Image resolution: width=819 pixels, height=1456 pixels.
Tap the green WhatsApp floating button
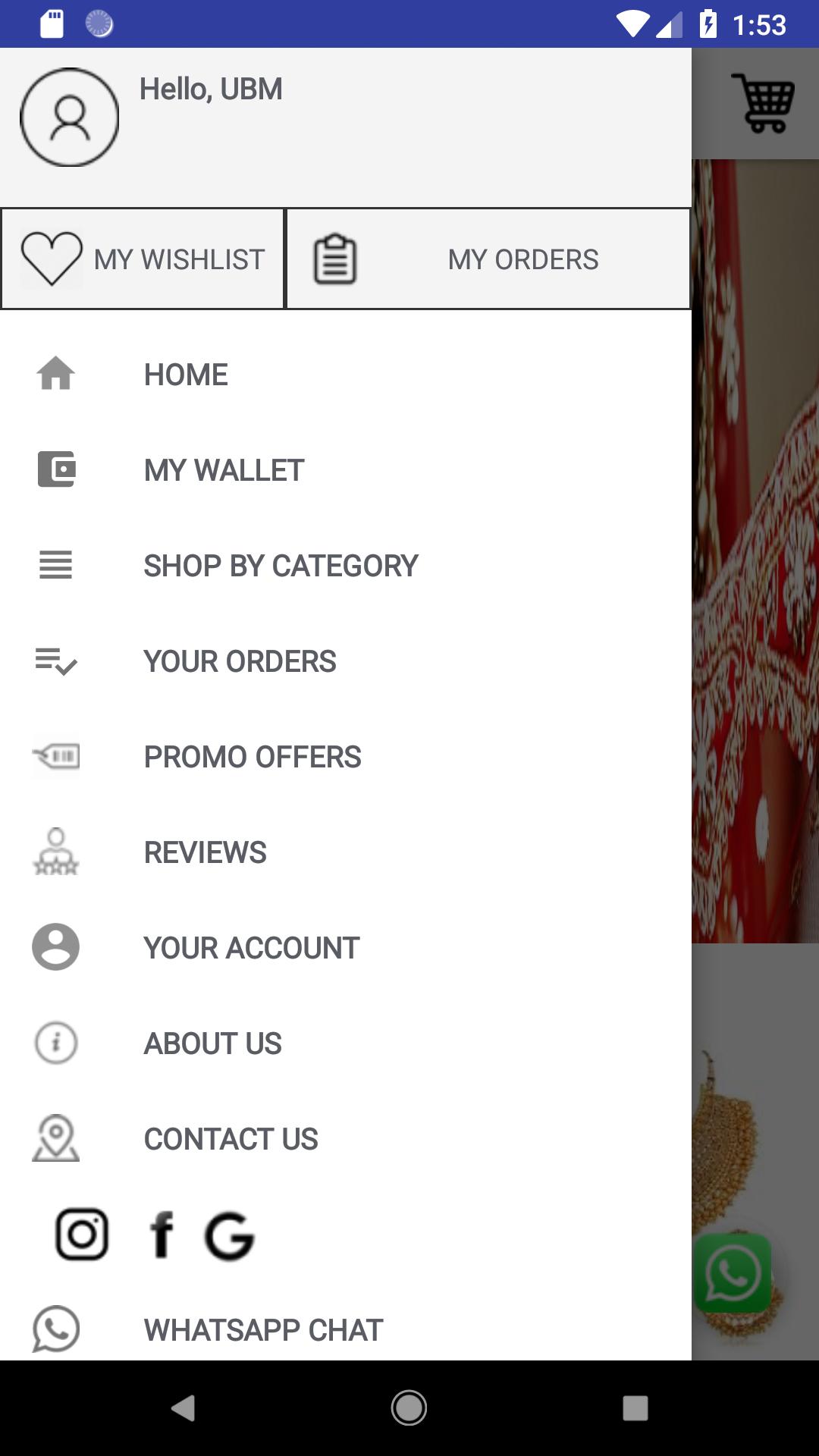pos(733,1274)
